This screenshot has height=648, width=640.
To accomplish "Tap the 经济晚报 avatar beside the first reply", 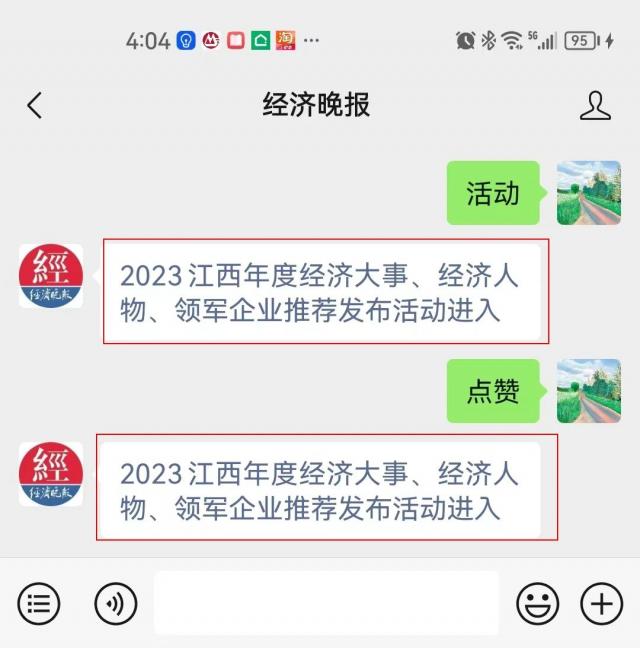I will (x=51, y=275).
